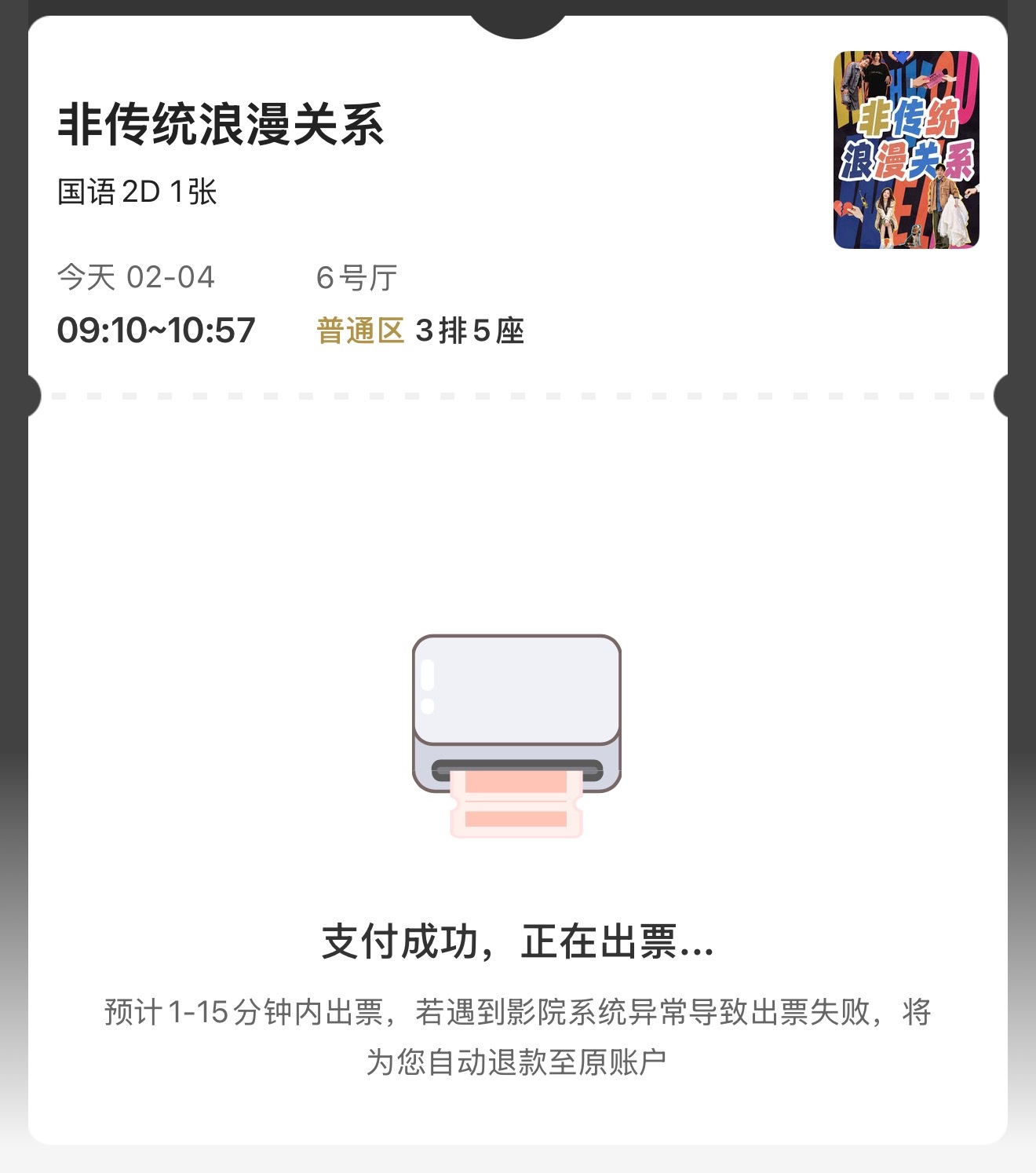
Task: Click the date label 今天 02-04
Action: (x=137, y=276)
